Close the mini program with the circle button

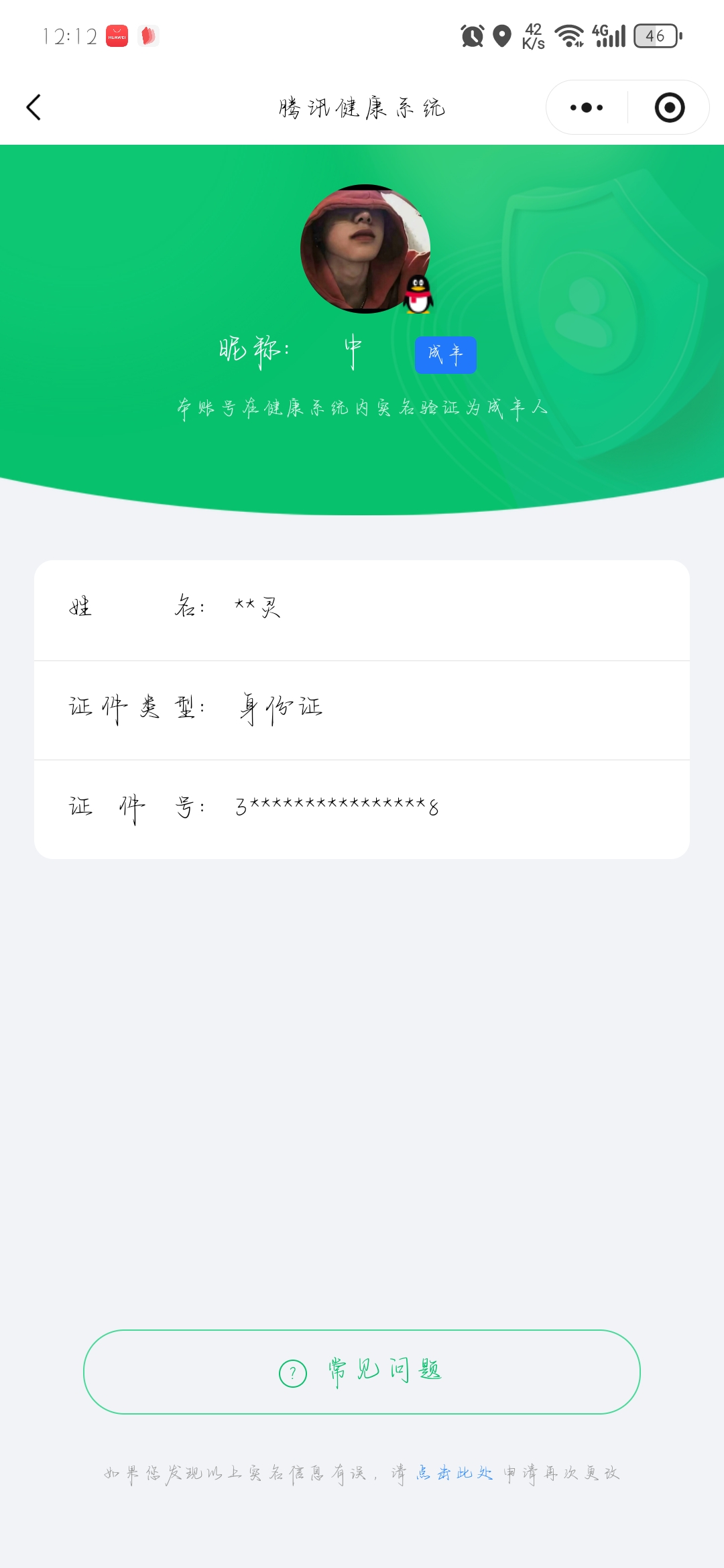[669, 107]
